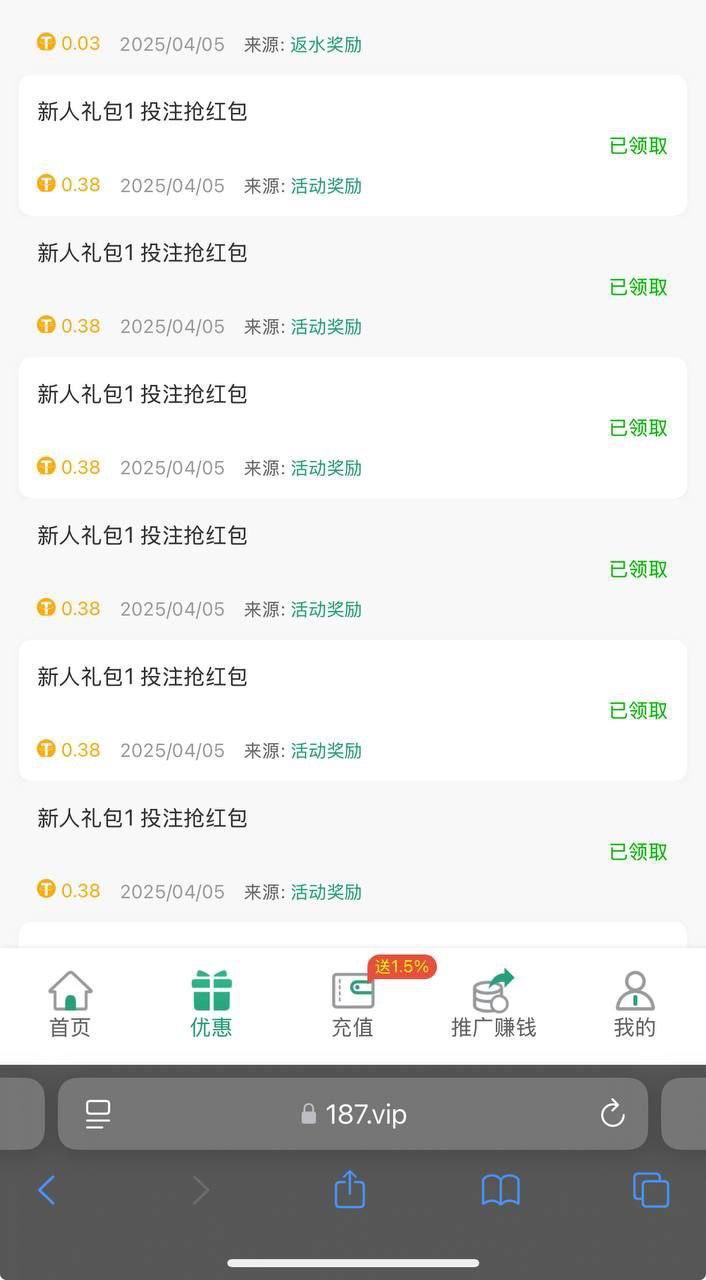Image resolution: width=706 pixels, height=1280 pixels.
Task: Go back to the previous page
Action: pos(46,1190)
